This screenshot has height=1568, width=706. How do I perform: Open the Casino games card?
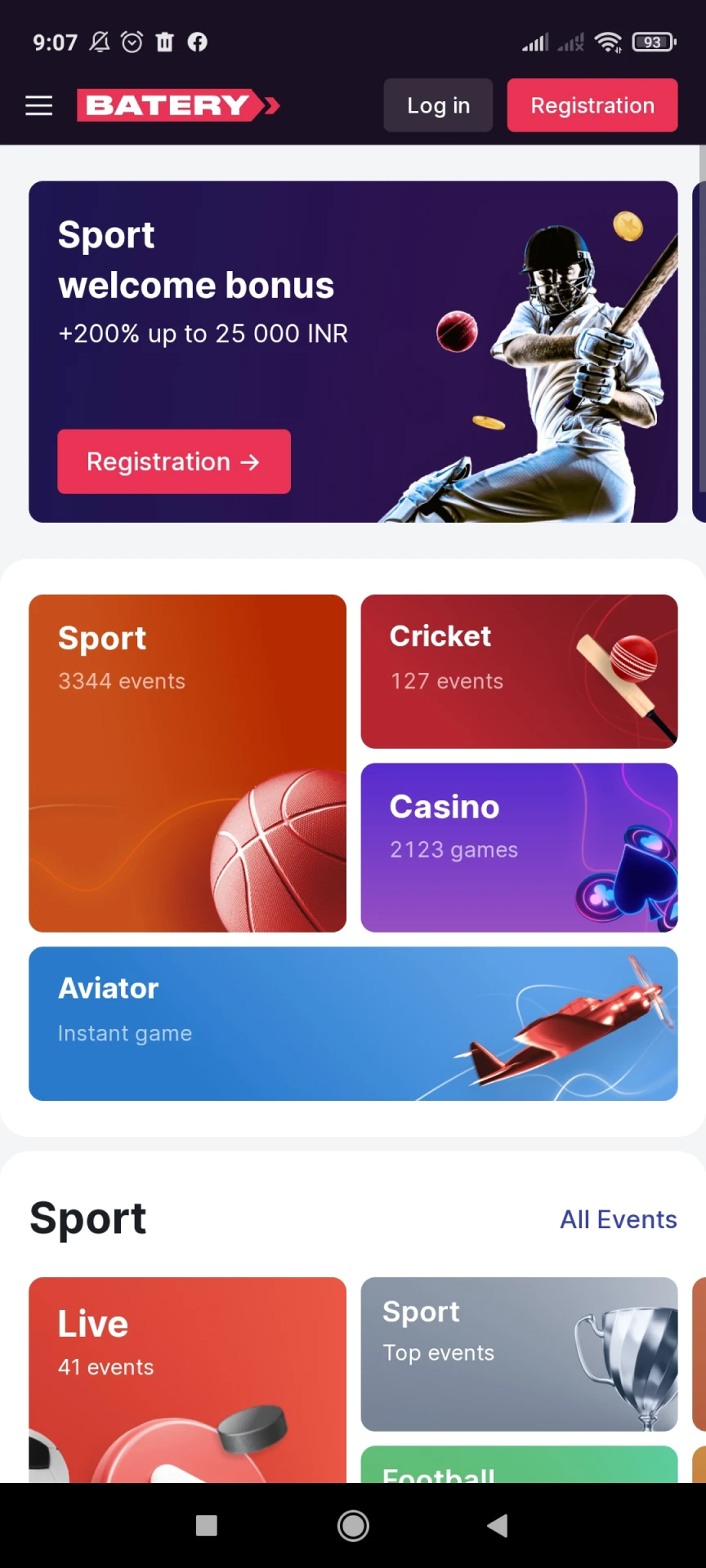pyautogui.click(x=519, y=847)
